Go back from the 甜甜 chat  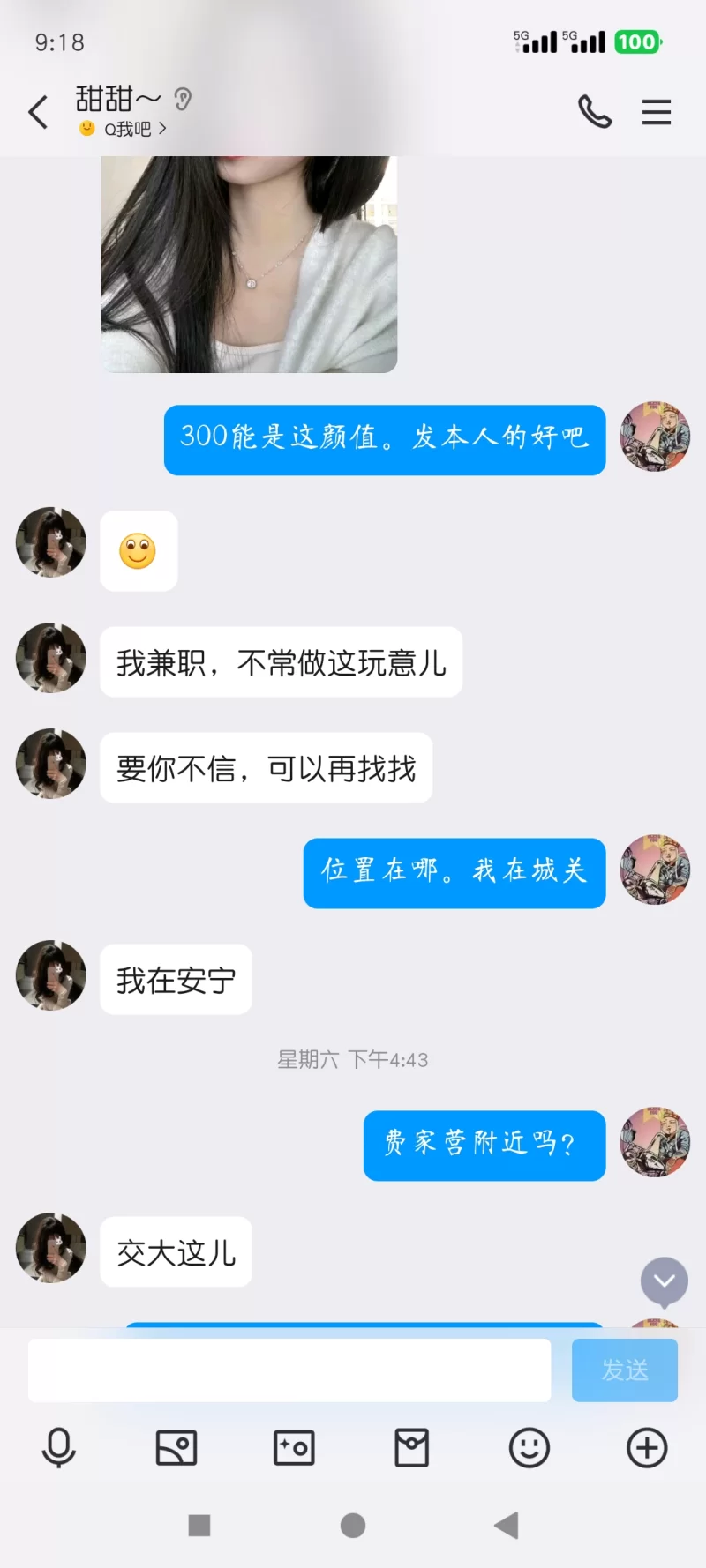pos(38,113)
